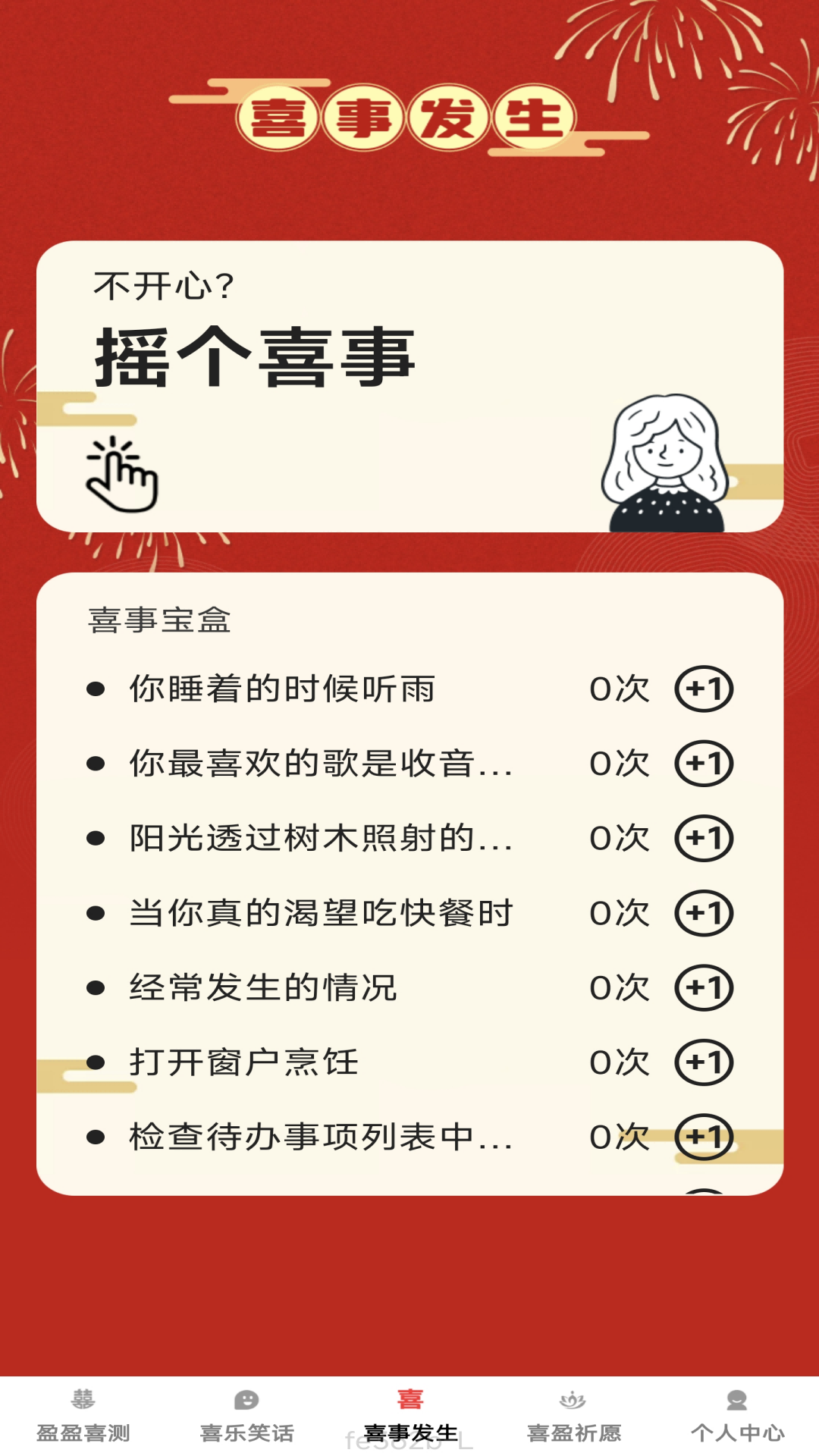Open 个人中心 profile tab
Screen dimensions: 819x1456
pyautogui.click(x=737, y=1417)
